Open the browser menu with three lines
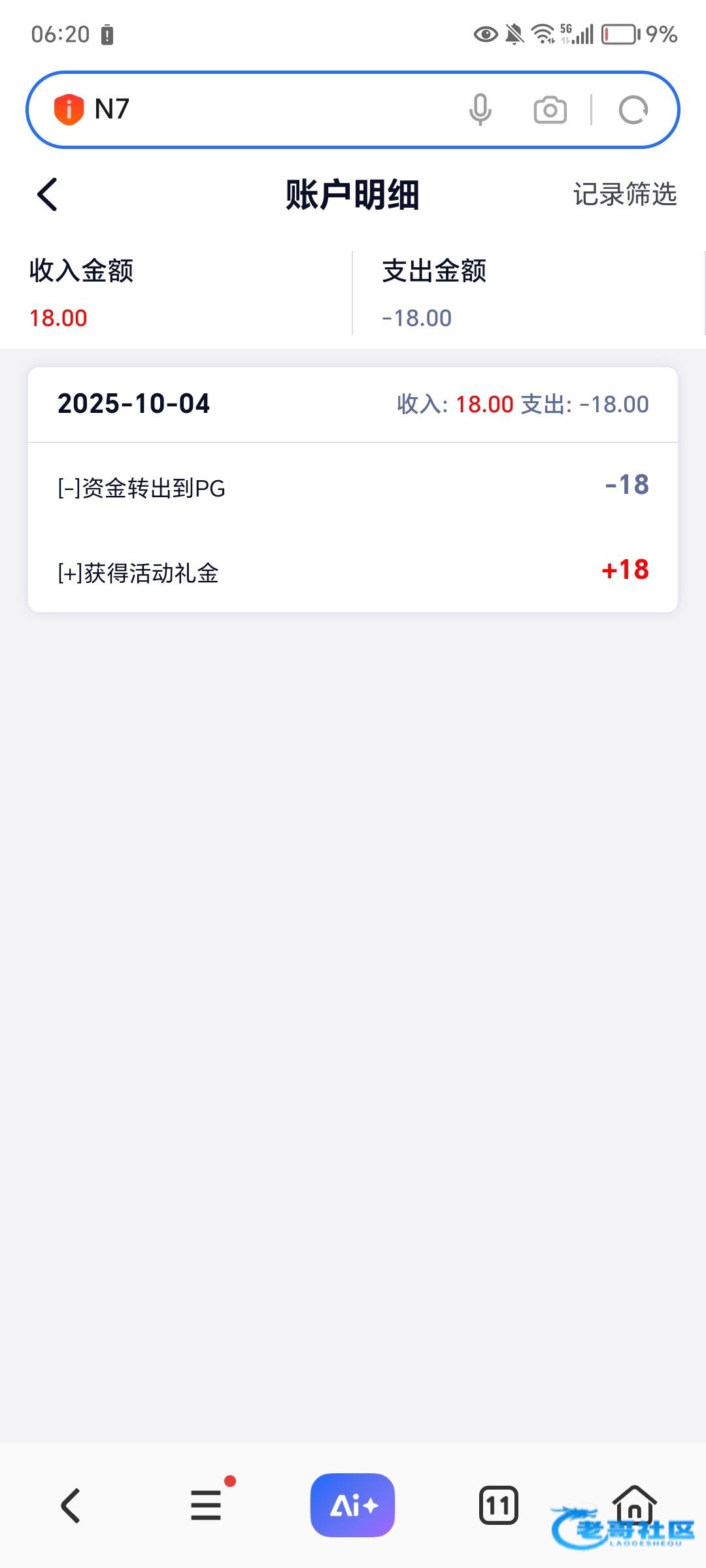Screen dimensions: 706x1568 click(x=207, y=1505)
